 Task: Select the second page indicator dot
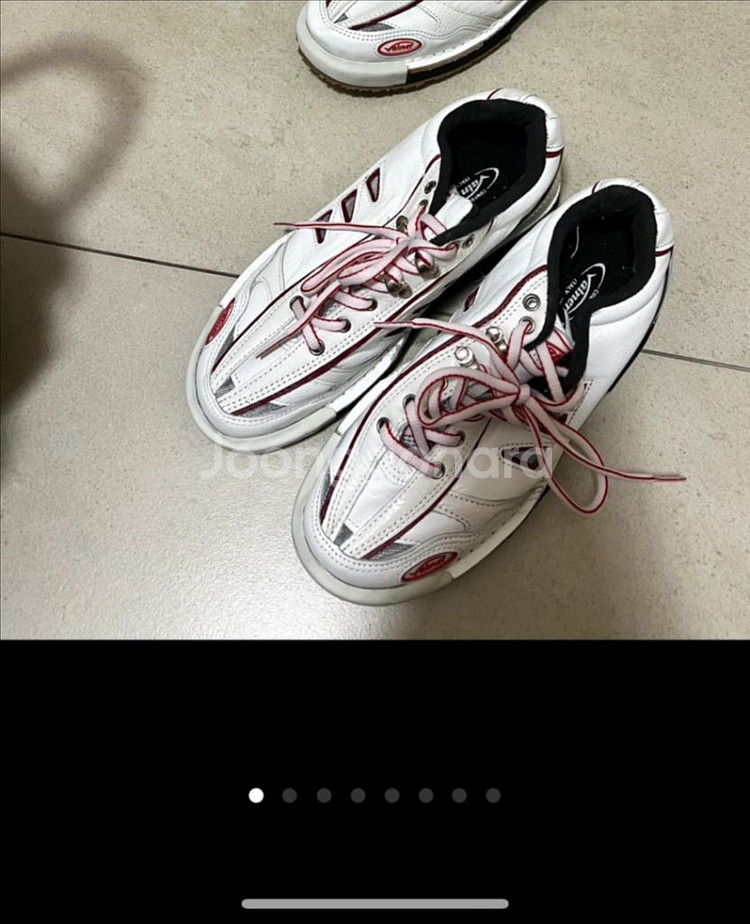(x=290, y=795)
